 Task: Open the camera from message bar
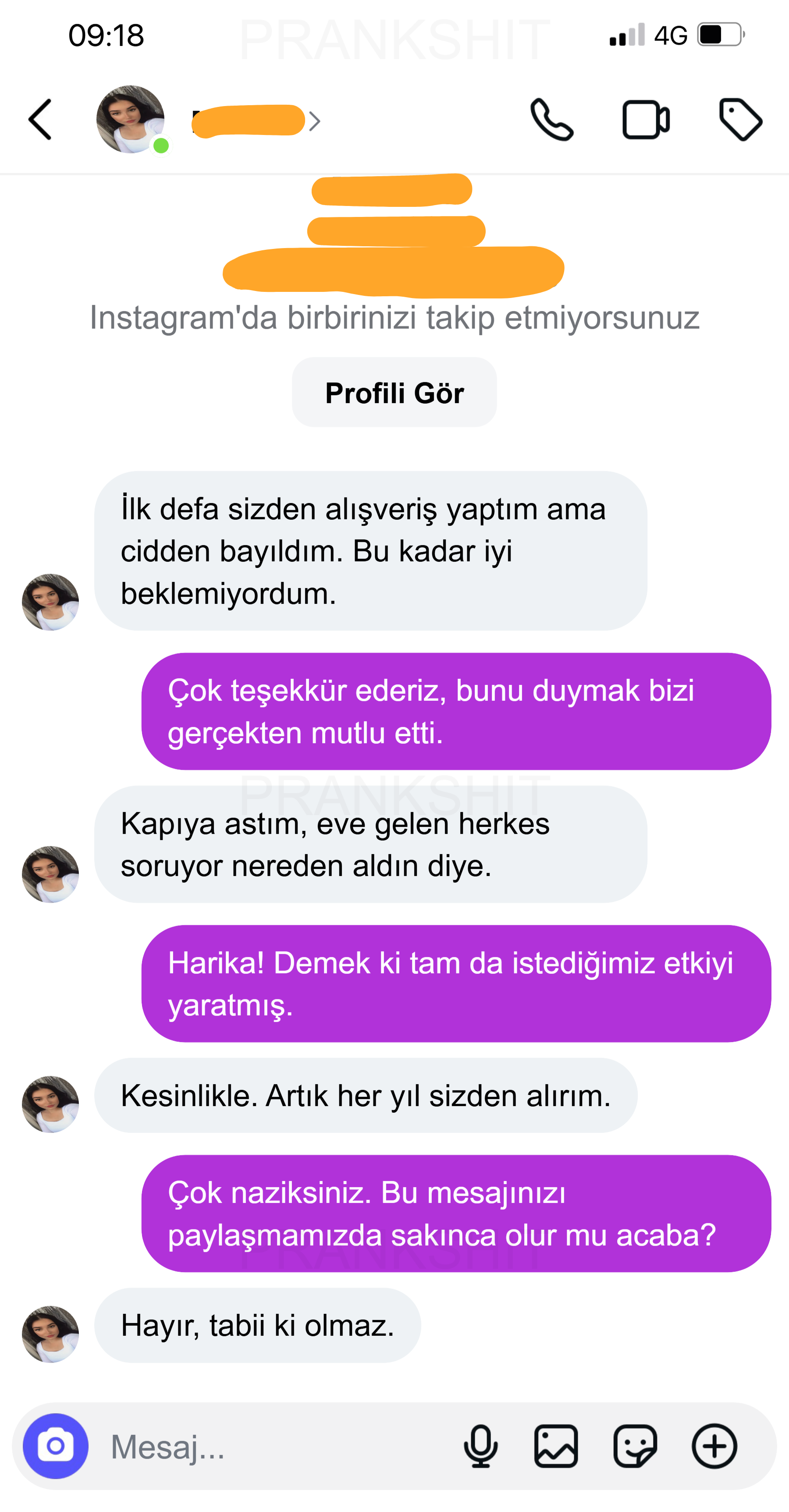click(56, 1446)
